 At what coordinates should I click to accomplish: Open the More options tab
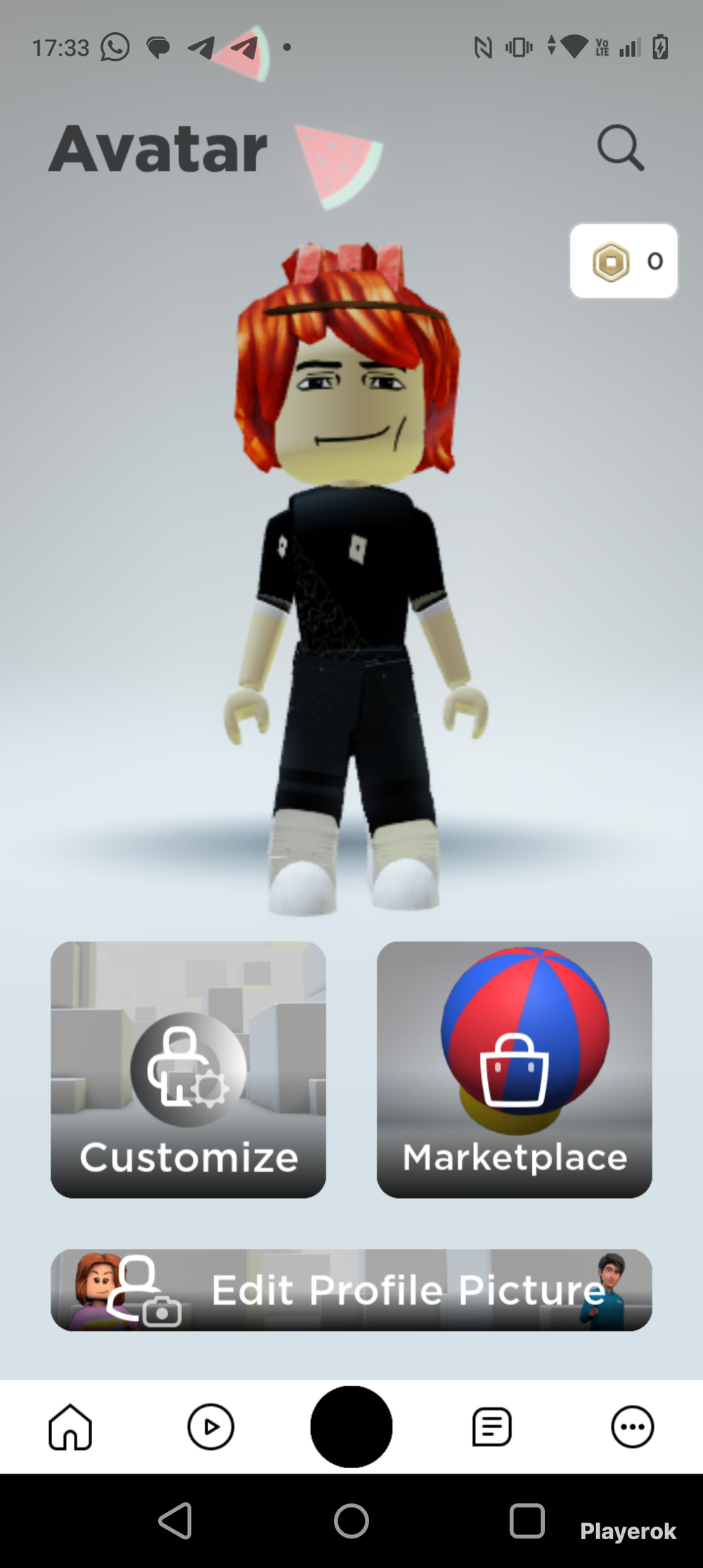click(x=633, y=1427)
